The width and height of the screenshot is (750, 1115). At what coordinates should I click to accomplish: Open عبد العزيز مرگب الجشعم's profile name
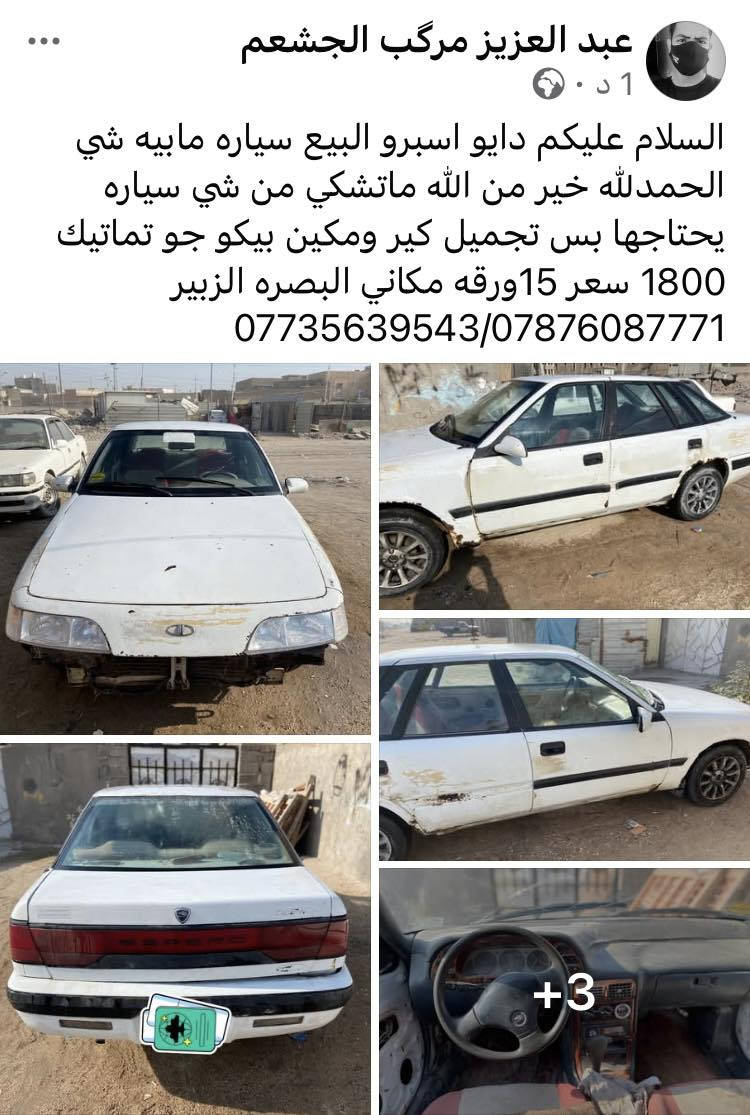436,42
